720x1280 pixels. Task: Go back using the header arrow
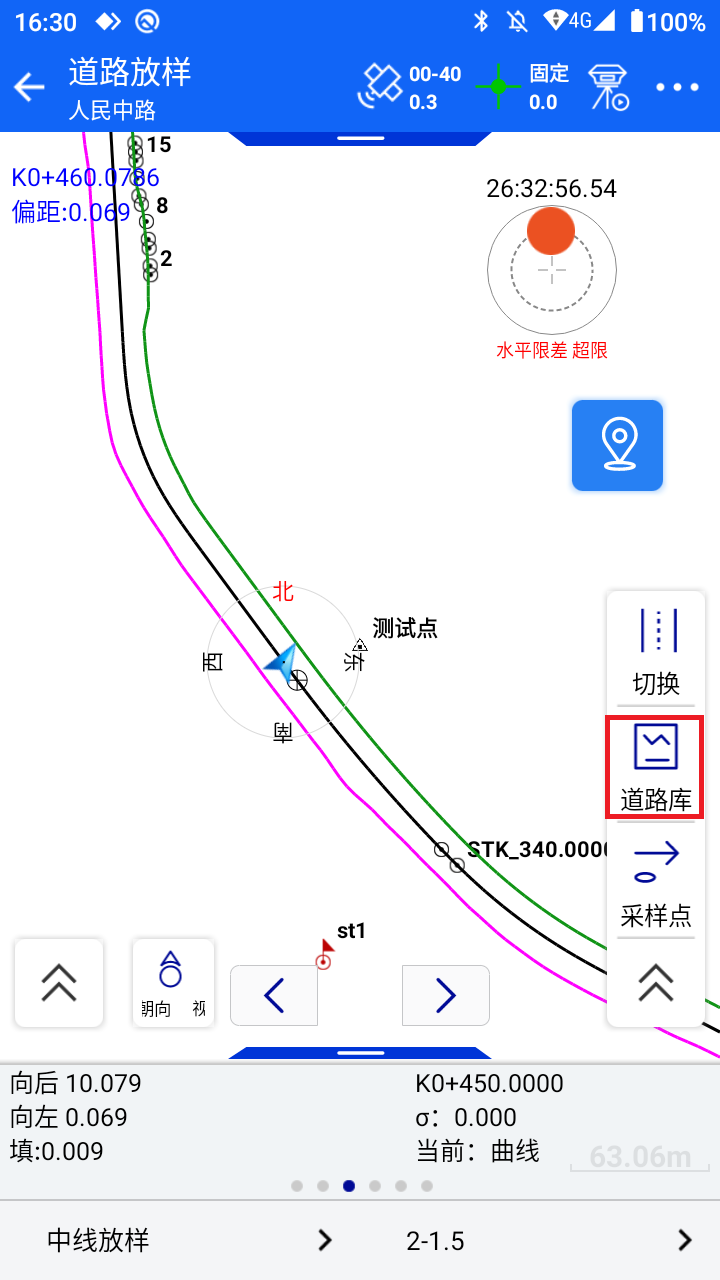pyautogui.click(x=30, y=88)
